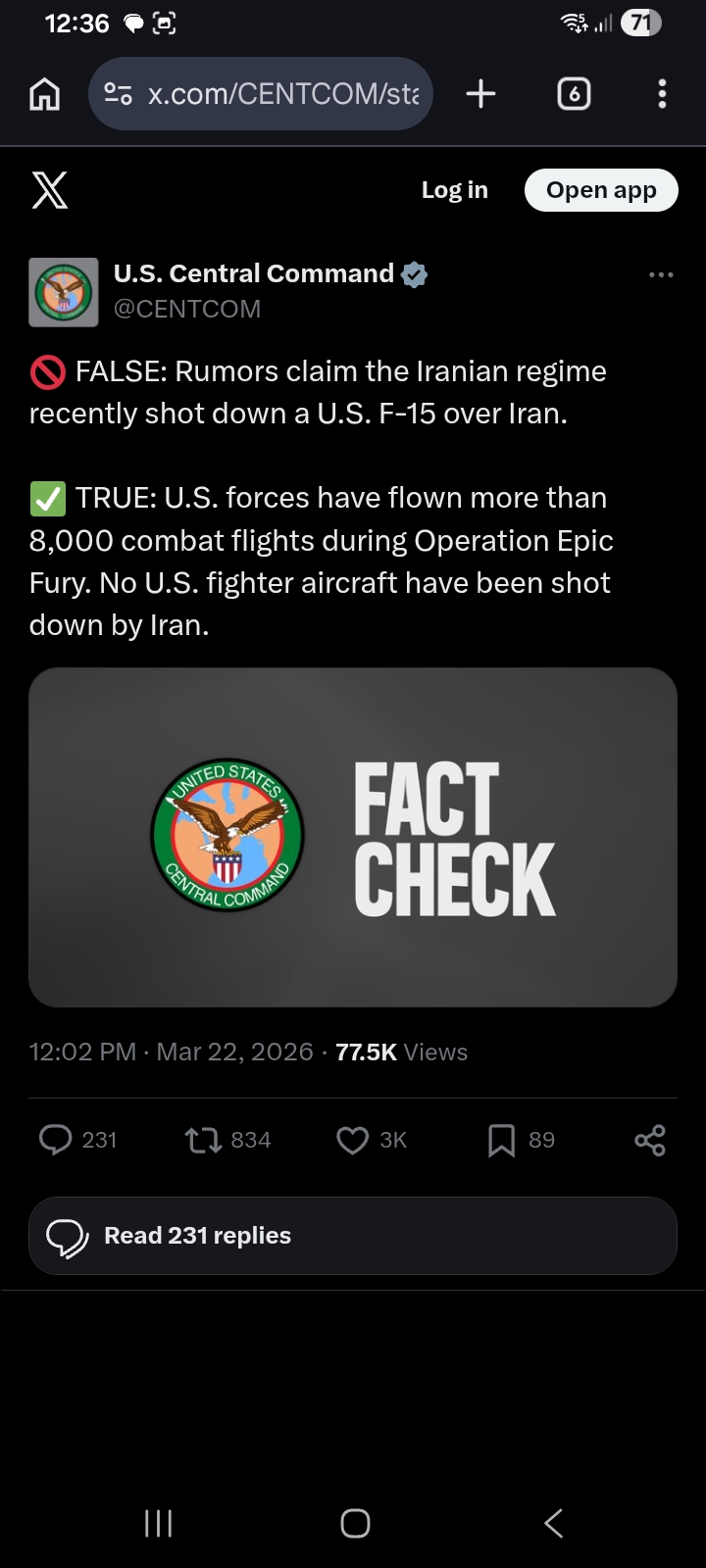Read 231 replies
The width and height of the screenshot is (706, 1568).
[353, 1236]
